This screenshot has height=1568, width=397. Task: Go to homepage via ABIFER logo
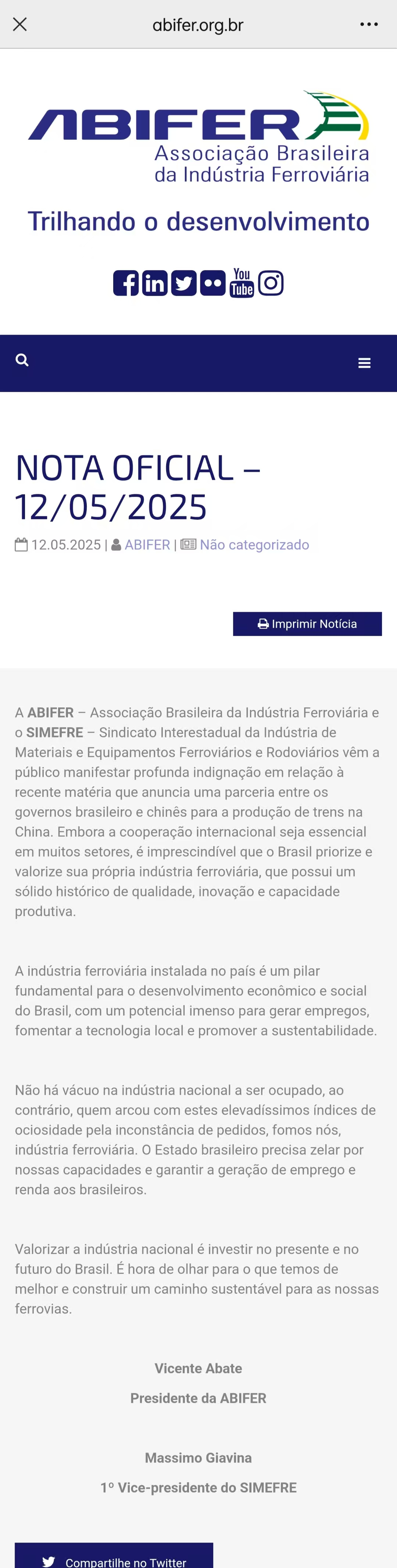click(198, 137)
